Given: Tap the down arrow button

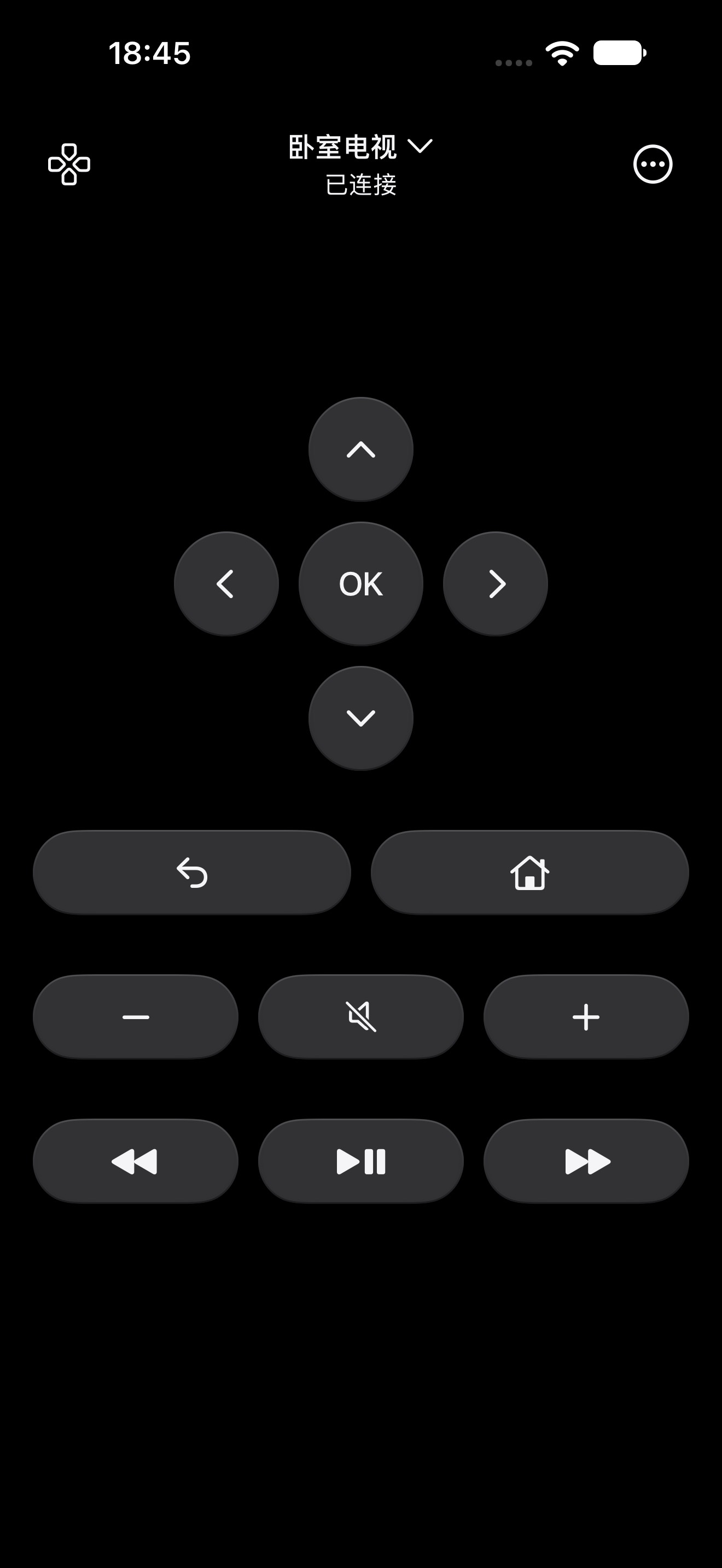Looking at the screenshot, I should (x=361, y=719).
